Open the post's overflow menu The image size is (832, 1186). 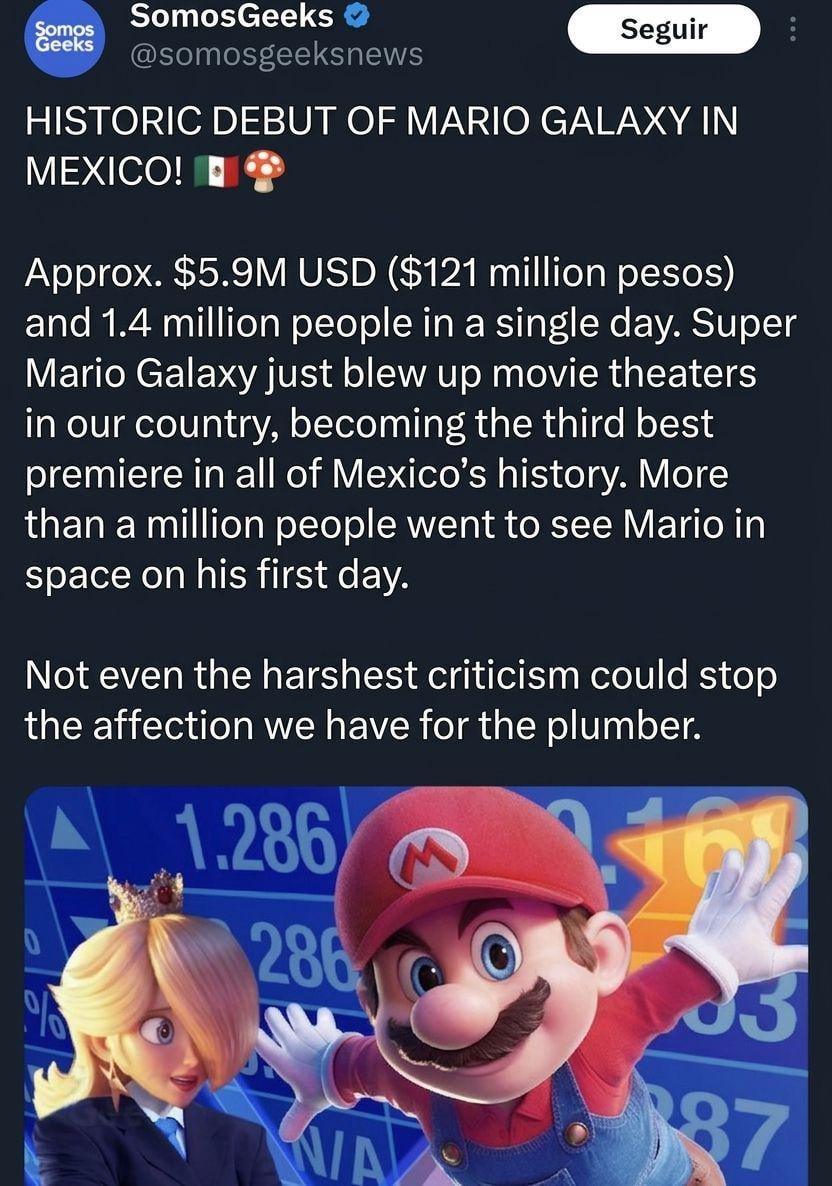[x=793, y=30]
